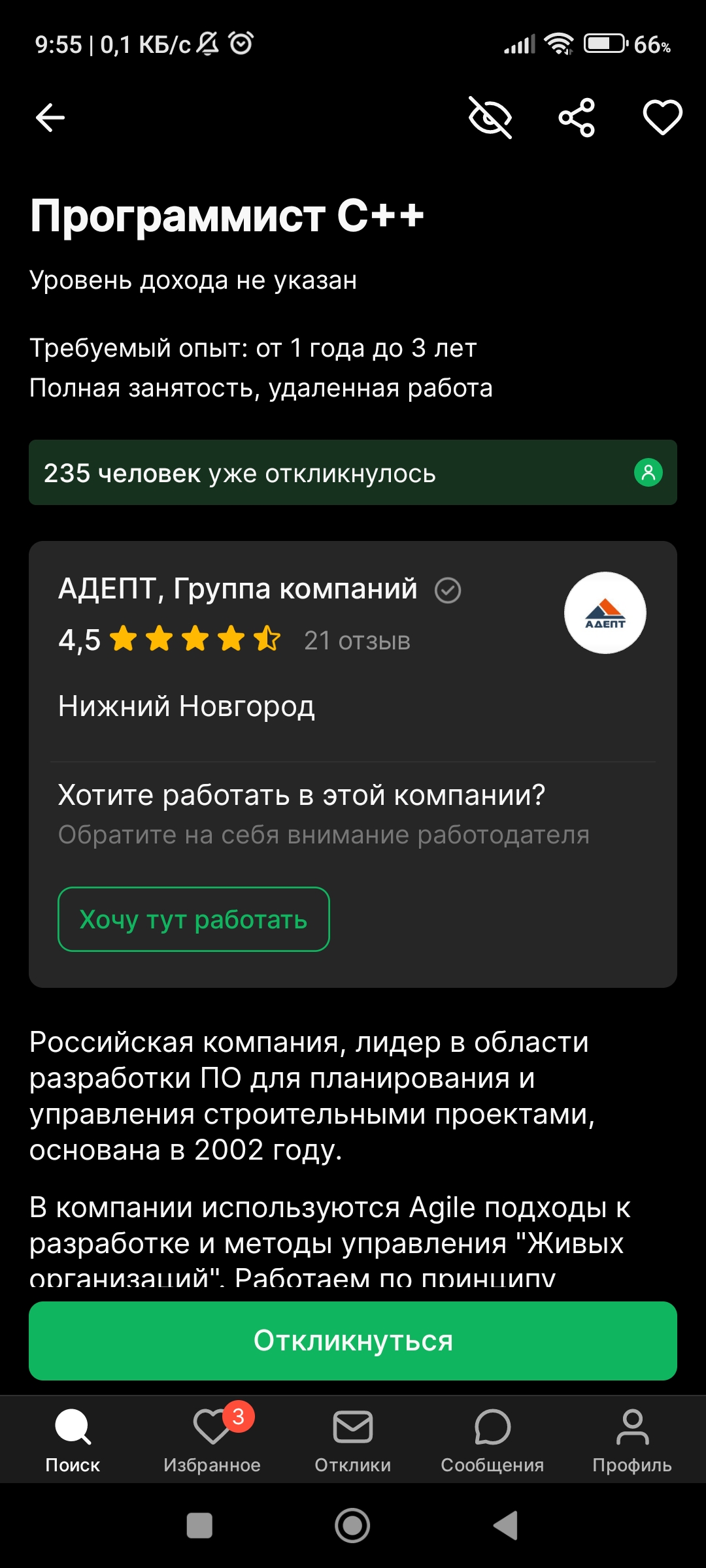Open recent apps with square button
The image size is (706, 1568).
point(199,1526)
